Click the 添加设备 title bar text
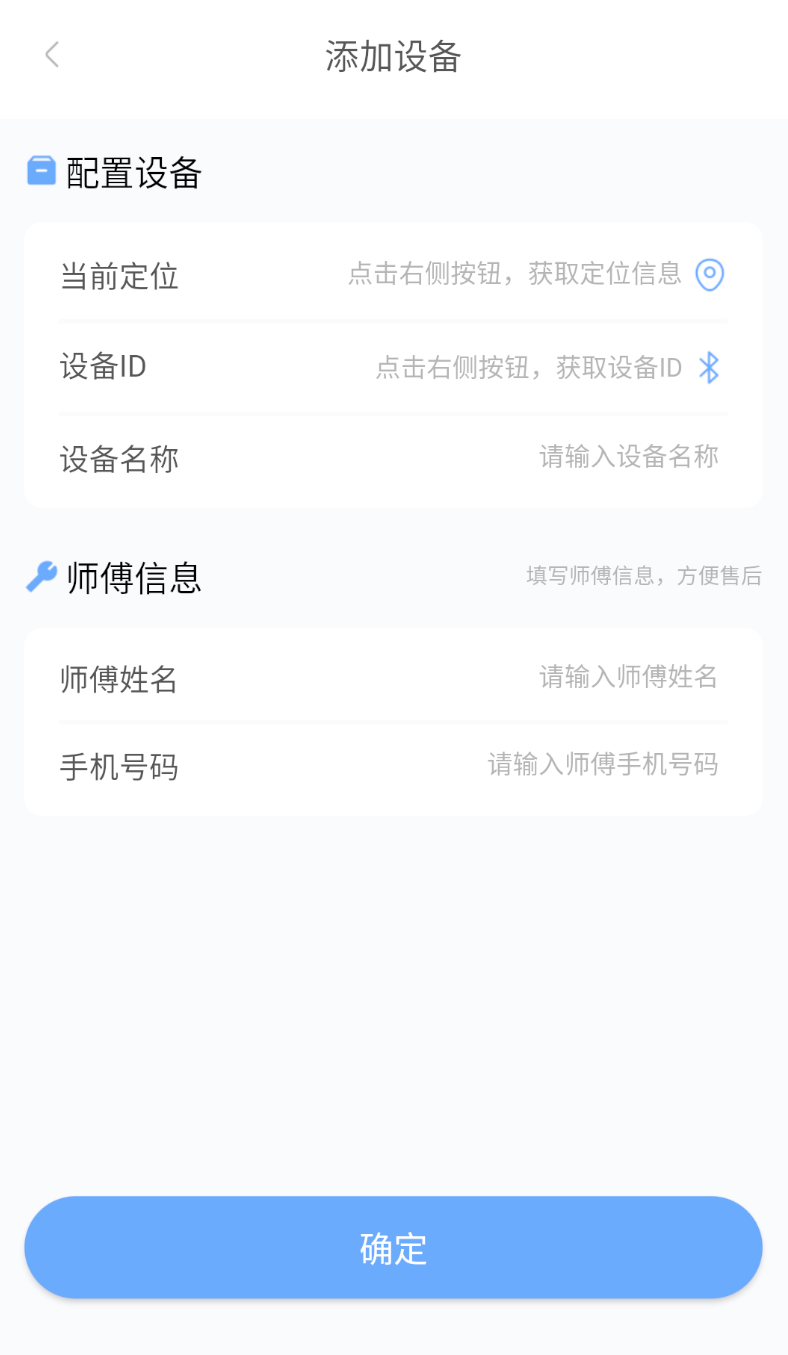 [393, 57]
